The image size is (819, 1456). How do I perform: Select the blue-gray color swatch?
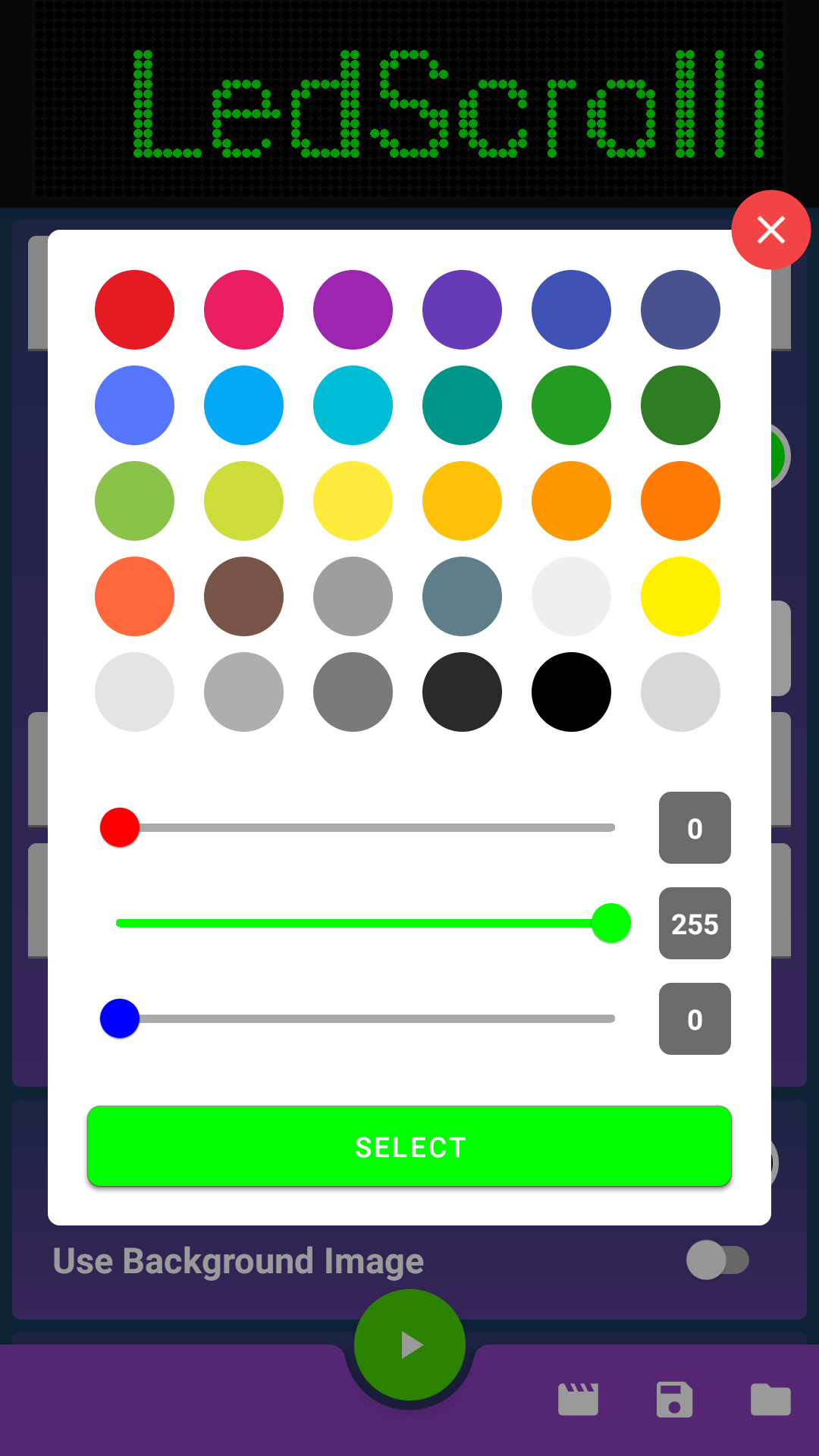point(462,596)
